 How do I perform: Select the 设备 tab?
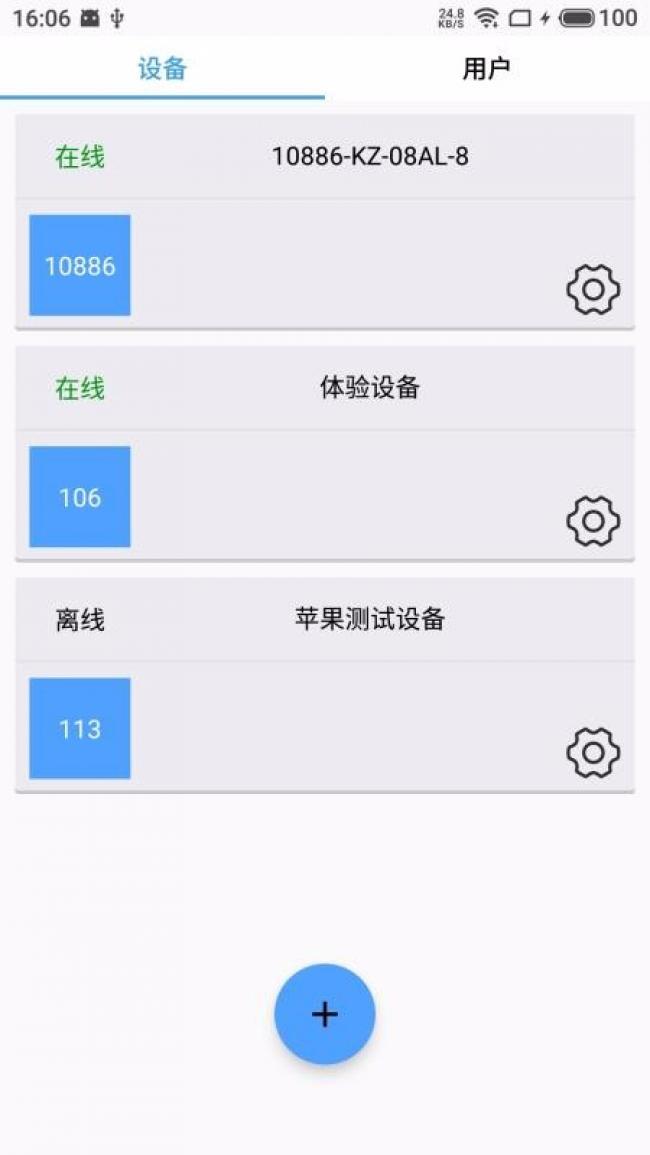pos(162,69)
